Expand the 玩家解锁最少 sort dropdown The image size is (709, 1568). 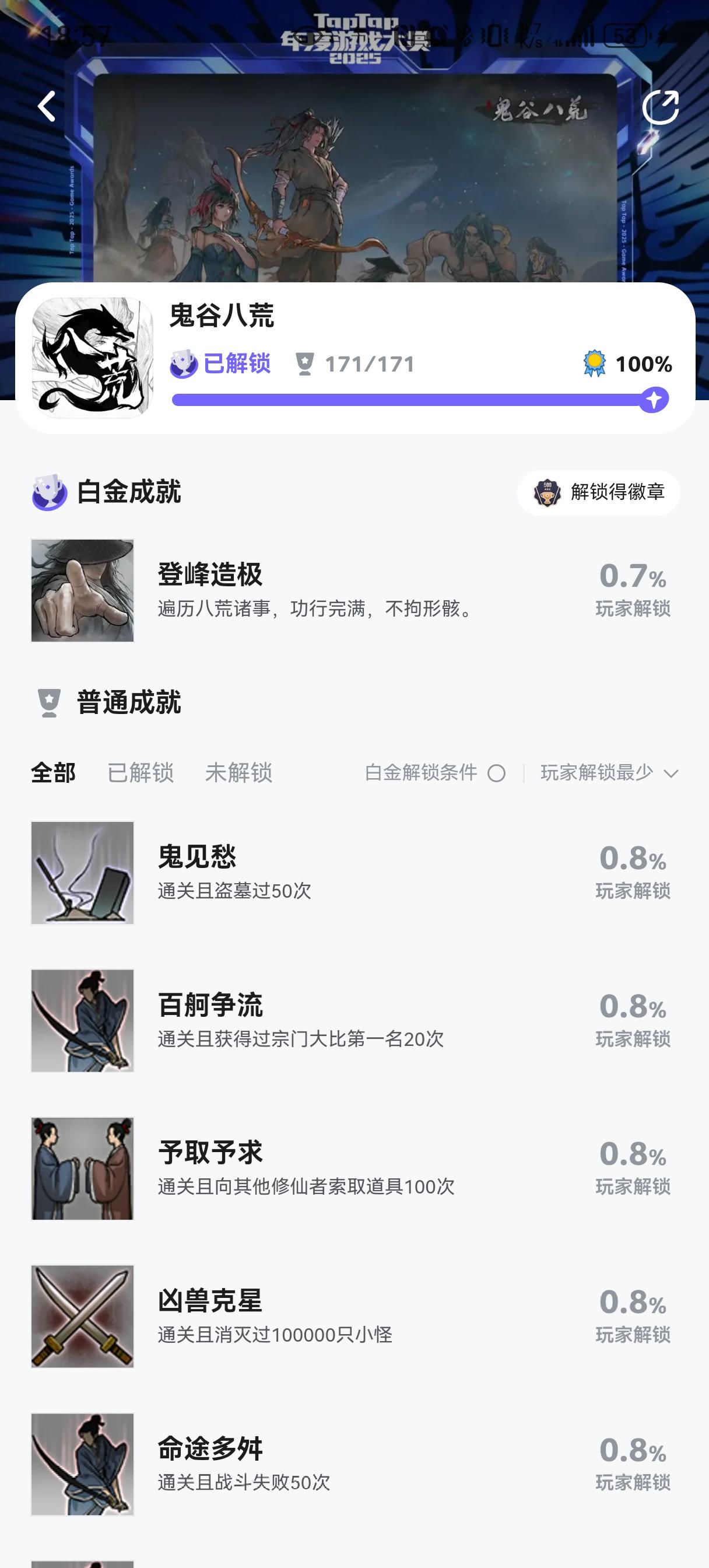[609, 773]
